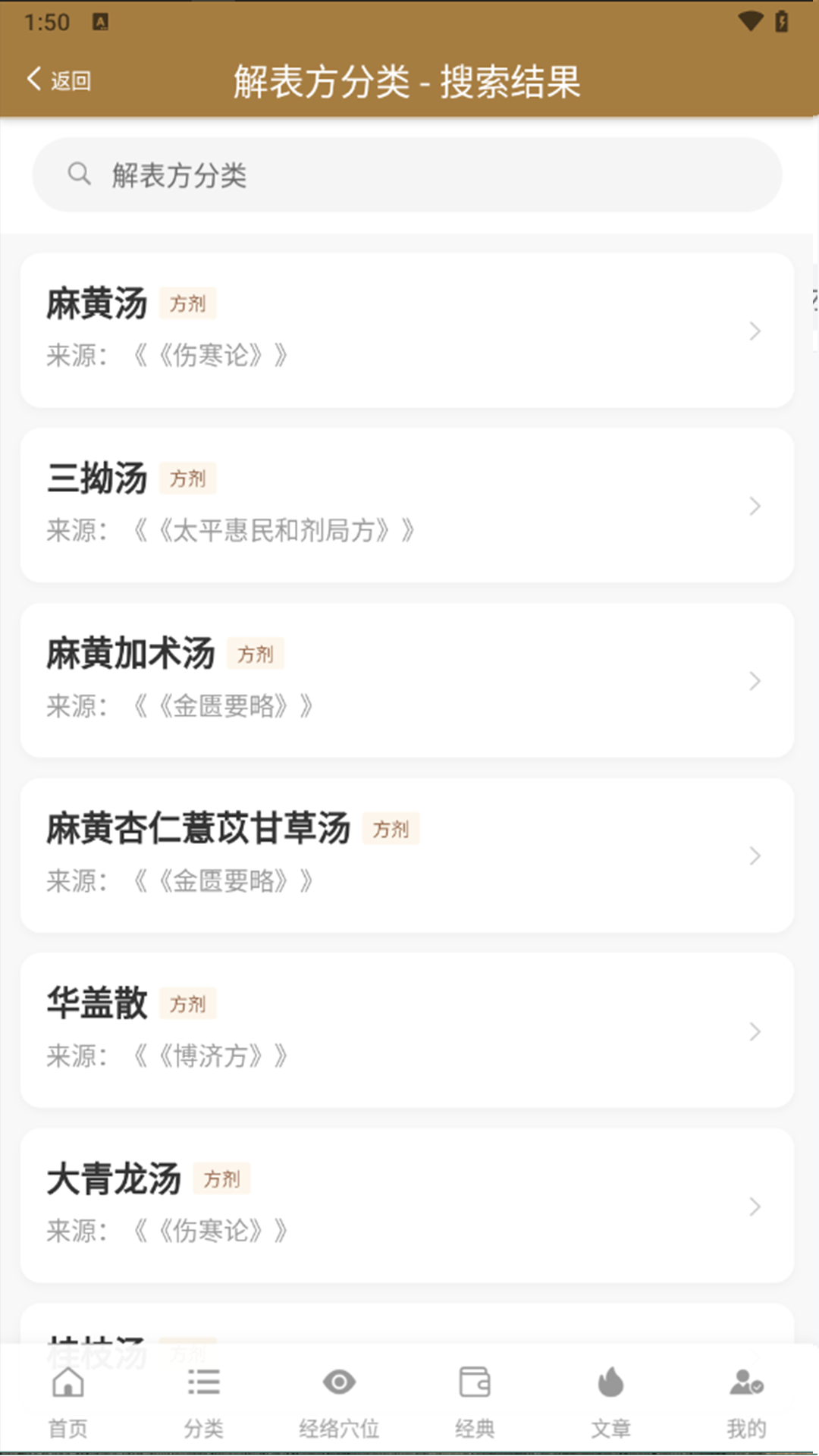Open the 华盖散 formula entry
This screenshot has height=1456, width=819.
coord(409,1031)
